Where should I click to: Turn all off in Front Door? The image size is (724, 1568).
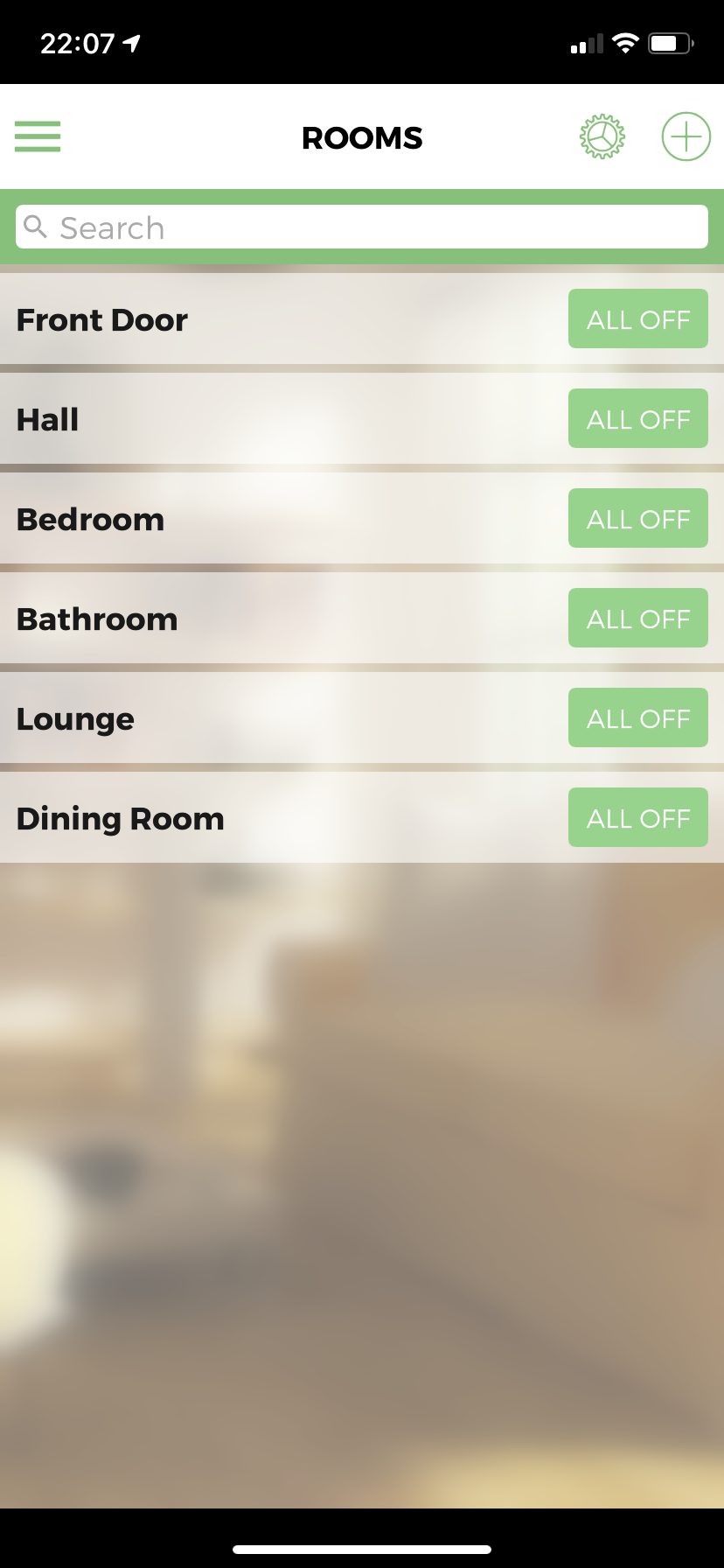(637, 319)
